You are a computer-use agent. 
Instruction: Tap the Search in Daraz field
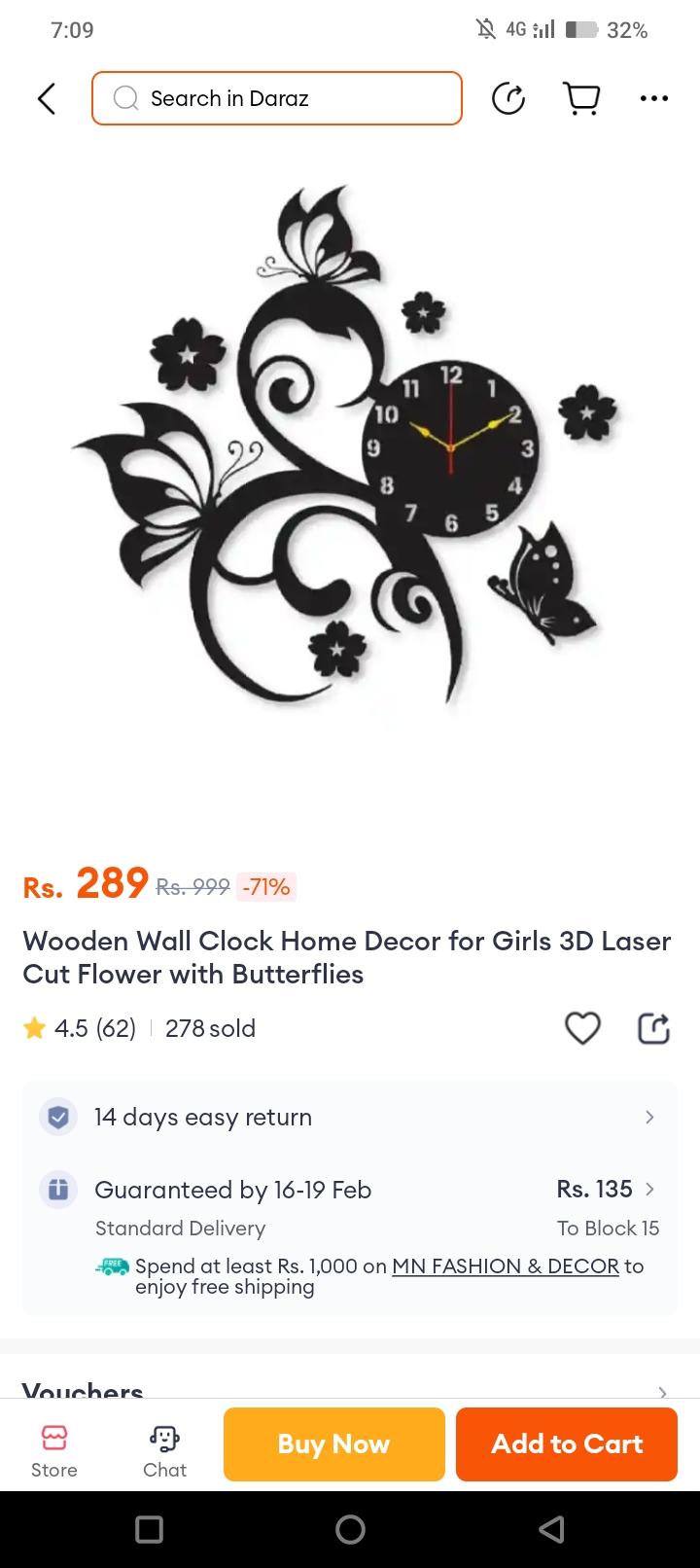tap(277, 98)
